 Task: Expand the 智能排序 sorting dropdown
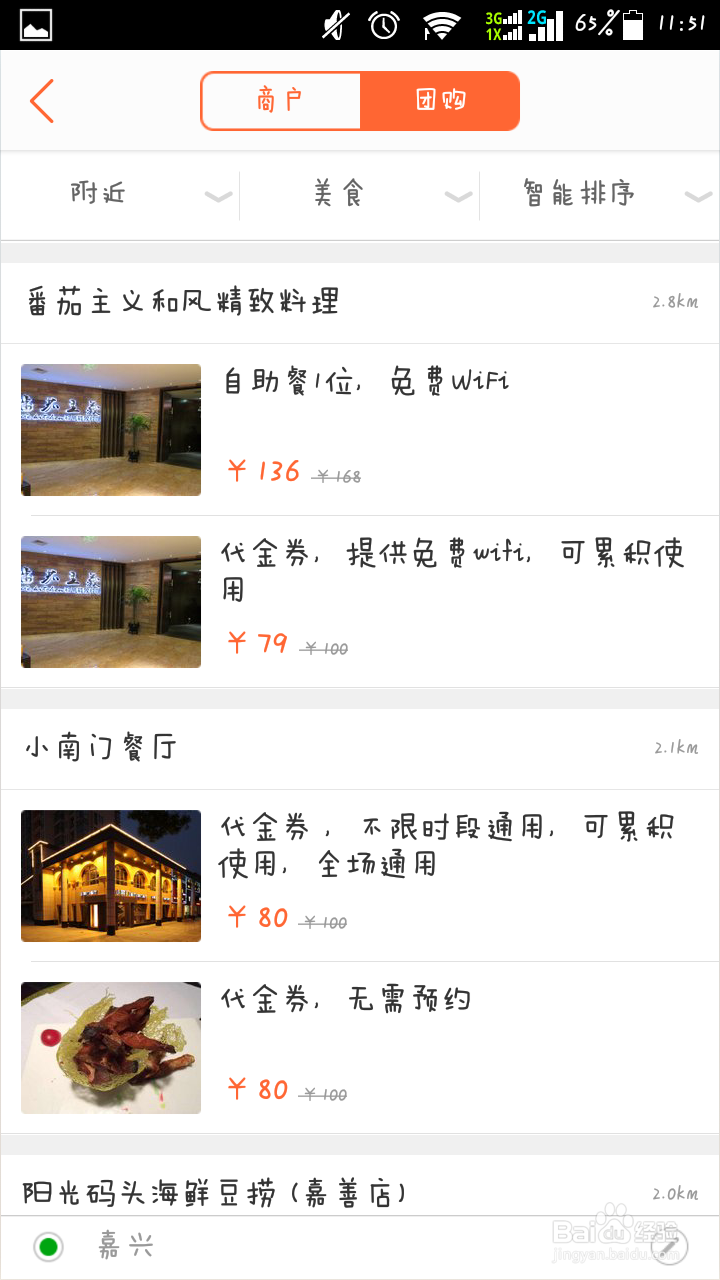tap(598, 194)
